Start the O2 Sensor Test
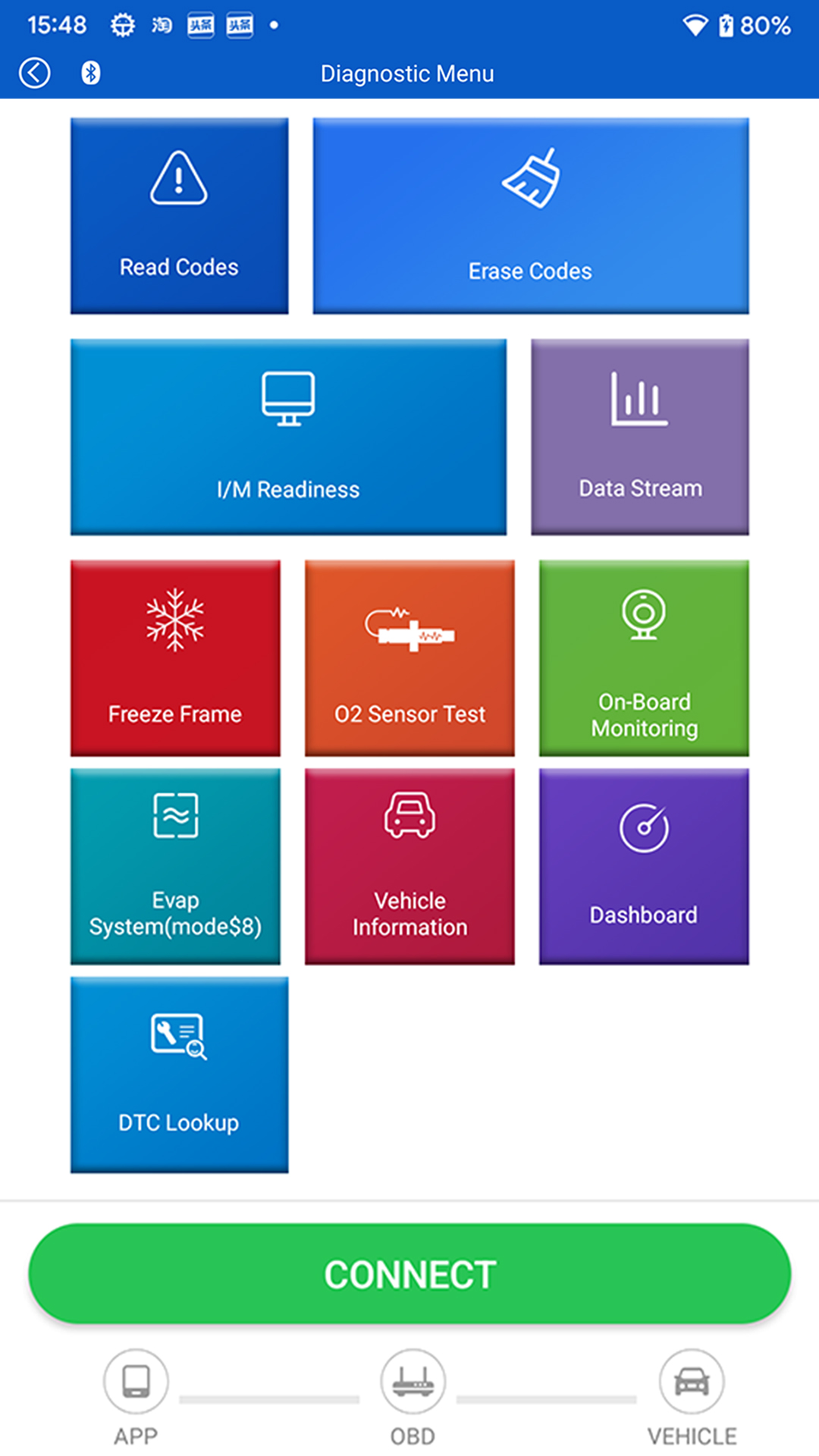 tap(409, 657)
